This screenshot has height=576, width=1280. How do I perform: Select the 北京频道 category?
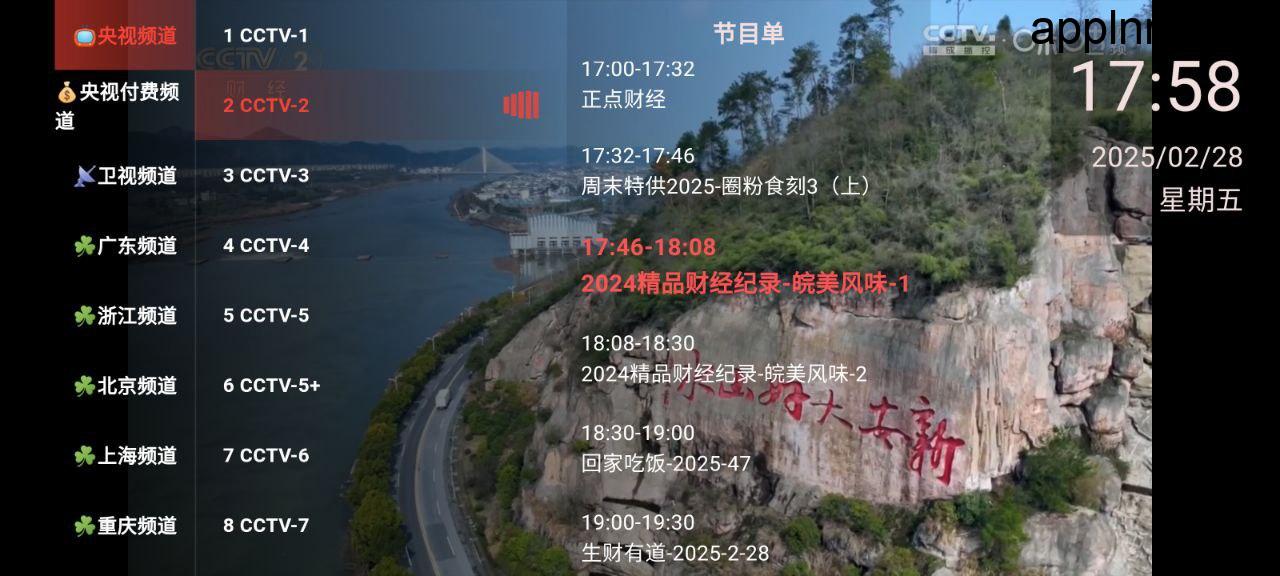tap(125, 386)
